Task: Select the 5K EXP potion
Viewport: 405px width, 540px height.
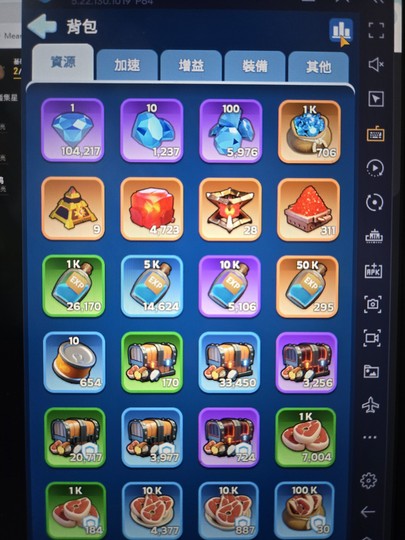Action: tap(152, 286)
